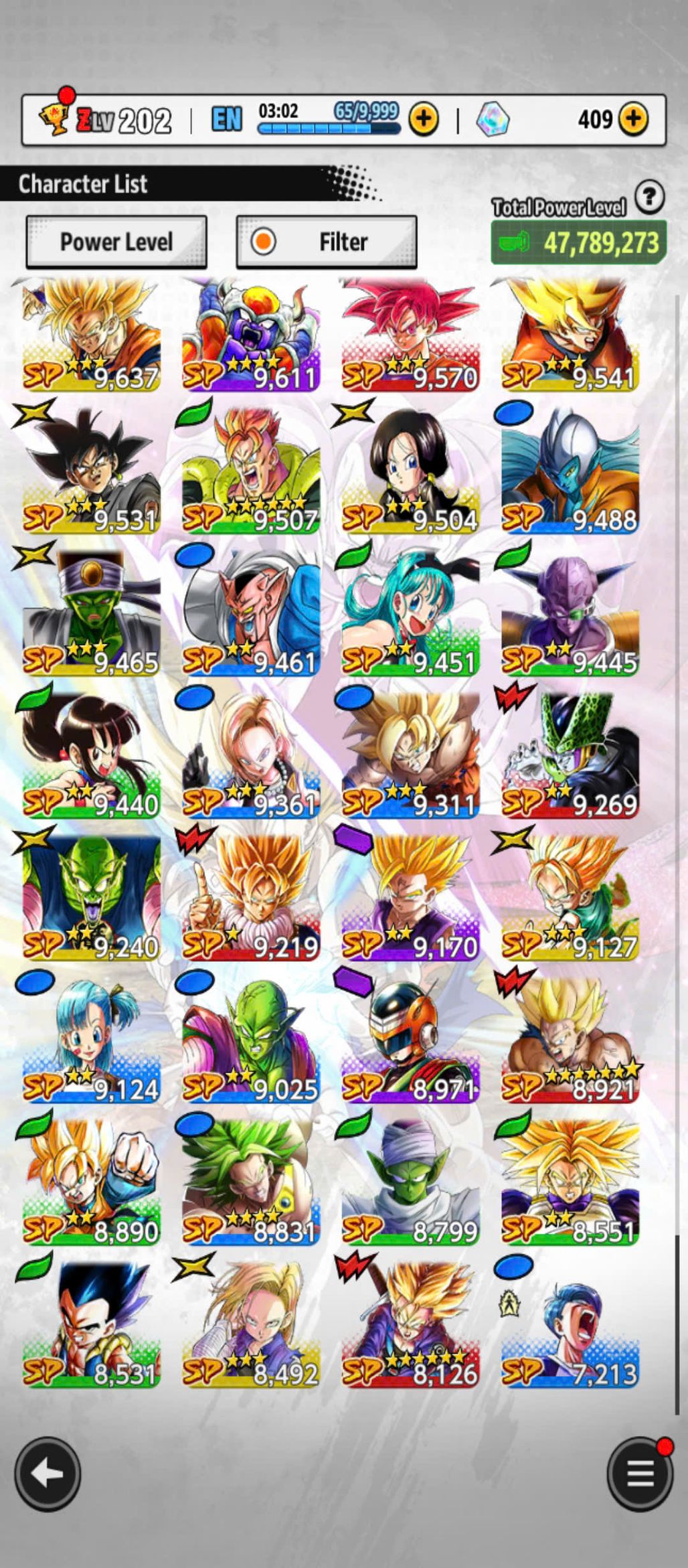Go back with the arrow button
The height and width of the screenshot is (1568, 688).
(x=48, y=1474)
